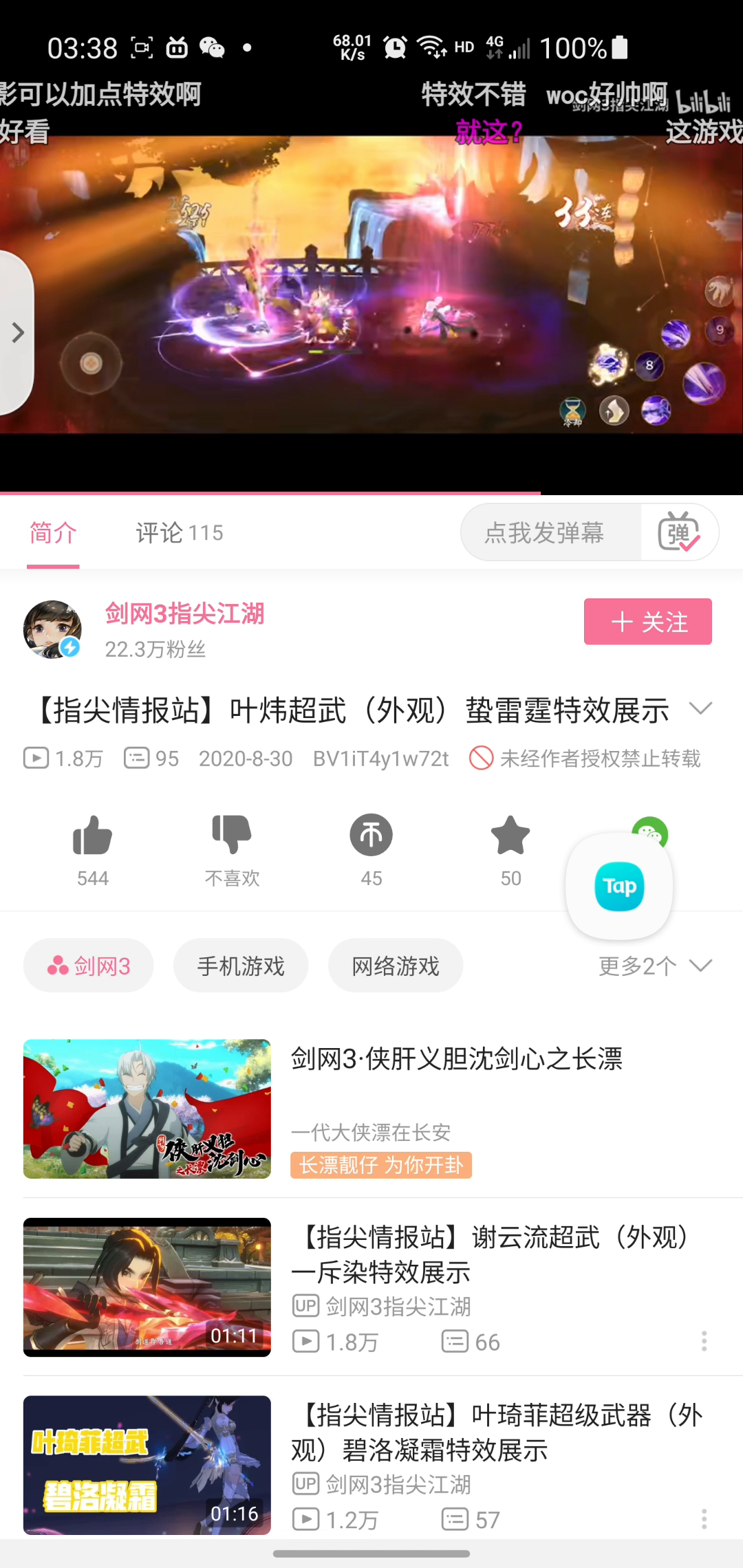Viewport: 743px width, 1568px height.
Task: Open the 剑网3指尖江湖 uploader avatar
Action: 52,629
